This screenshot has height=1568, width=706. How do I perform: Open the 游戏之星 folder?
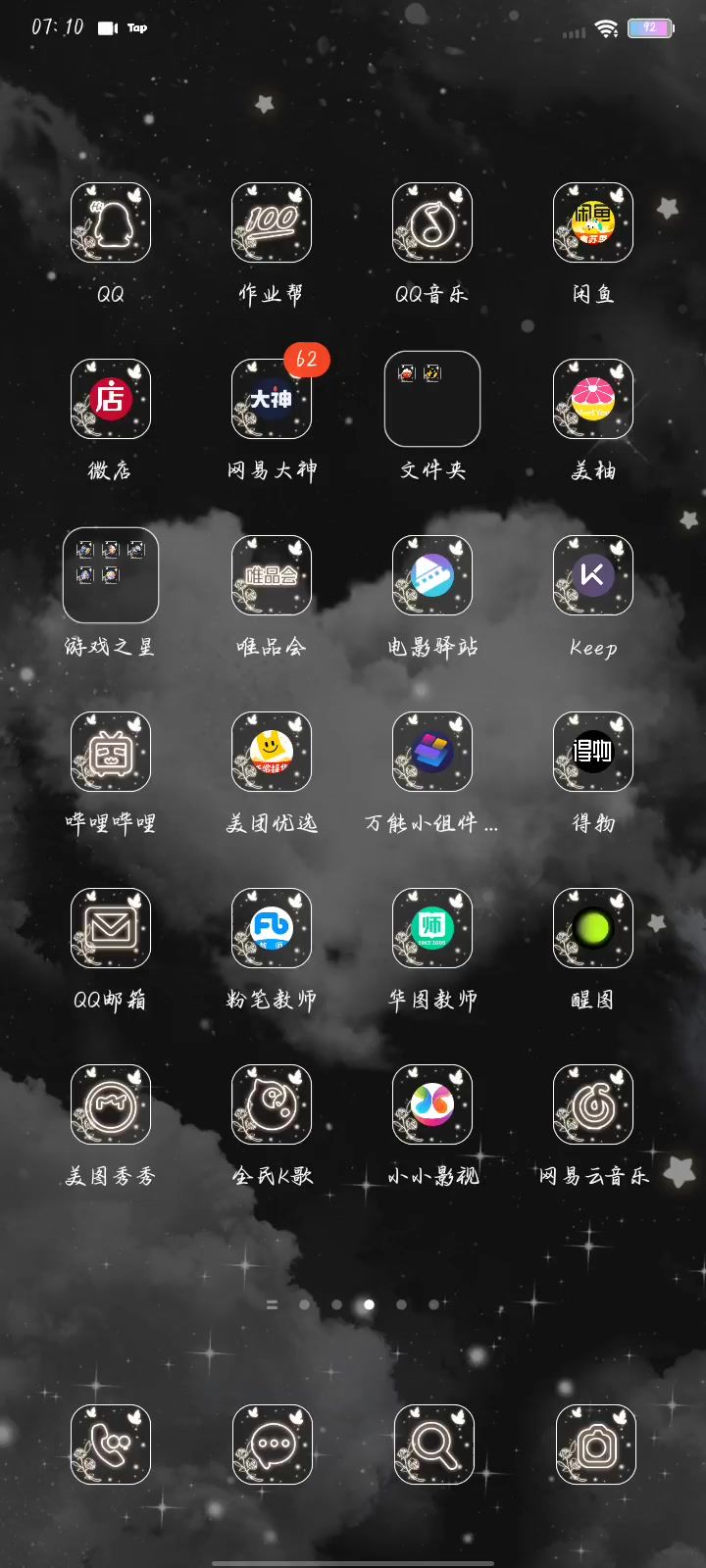click(111, 575)
